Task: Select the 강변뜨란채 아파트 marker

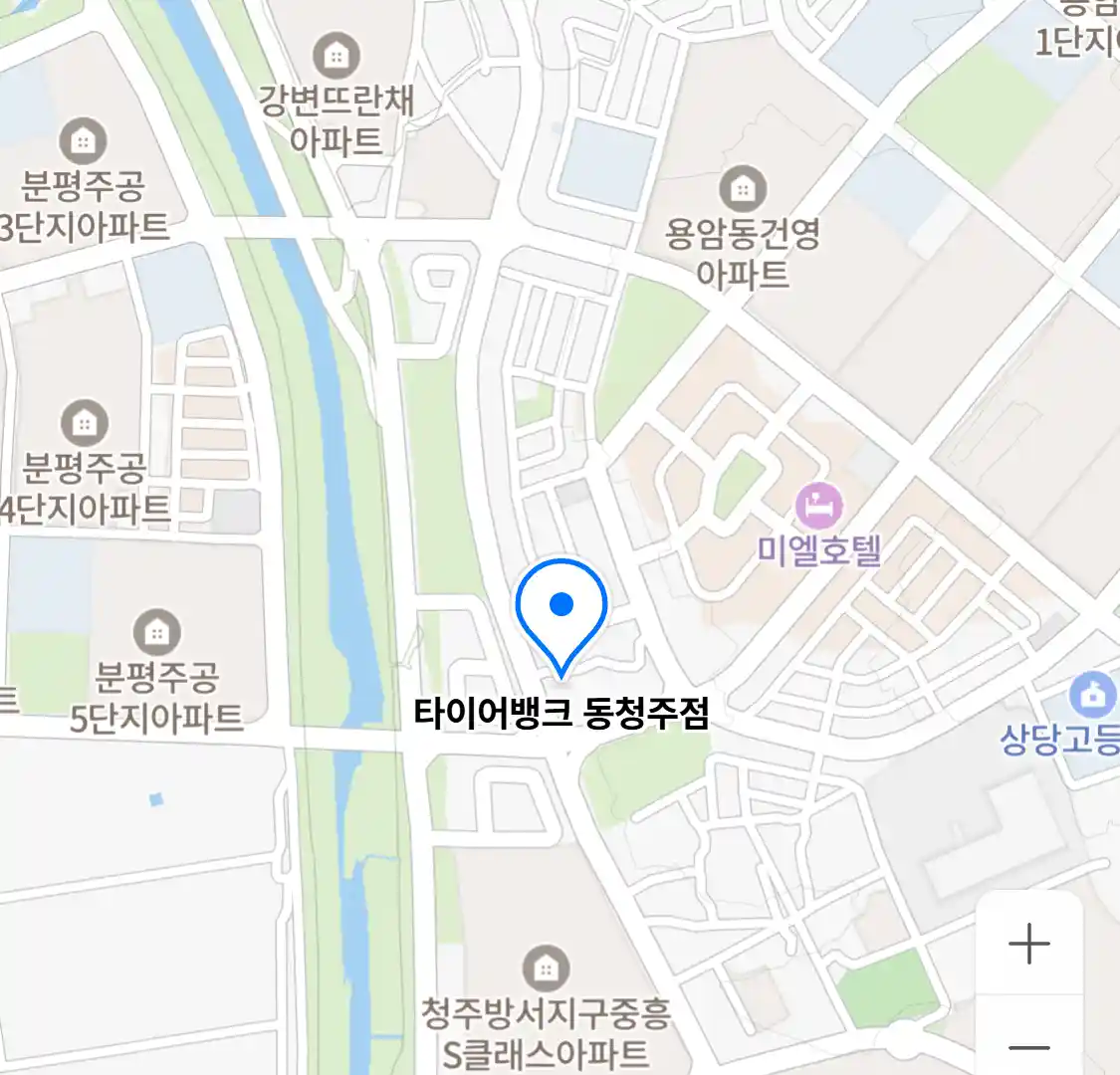Action: (336, 56)
